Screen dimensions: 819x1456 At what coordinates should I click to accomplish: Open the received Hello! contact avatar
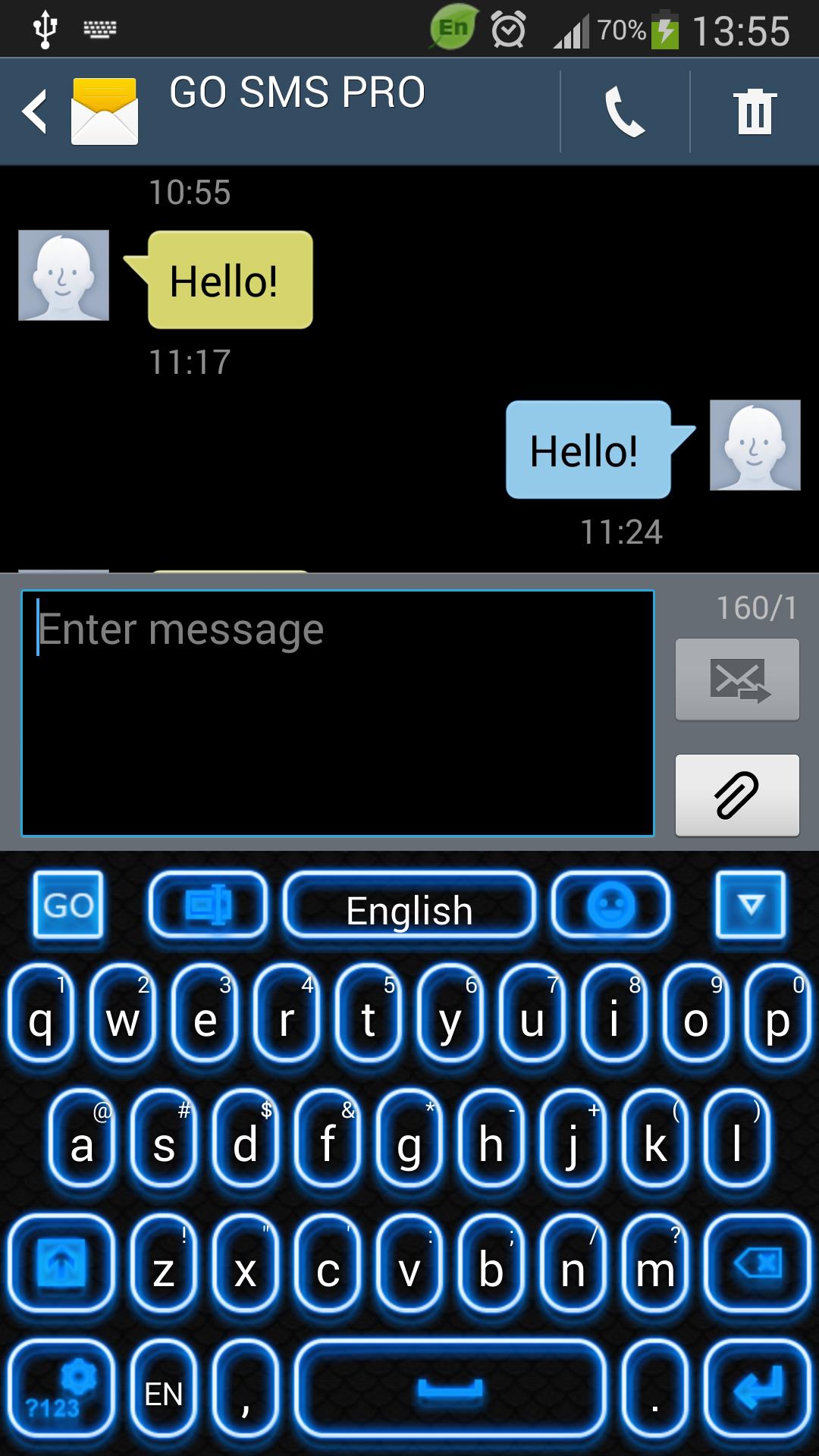(x=64, y=275)
